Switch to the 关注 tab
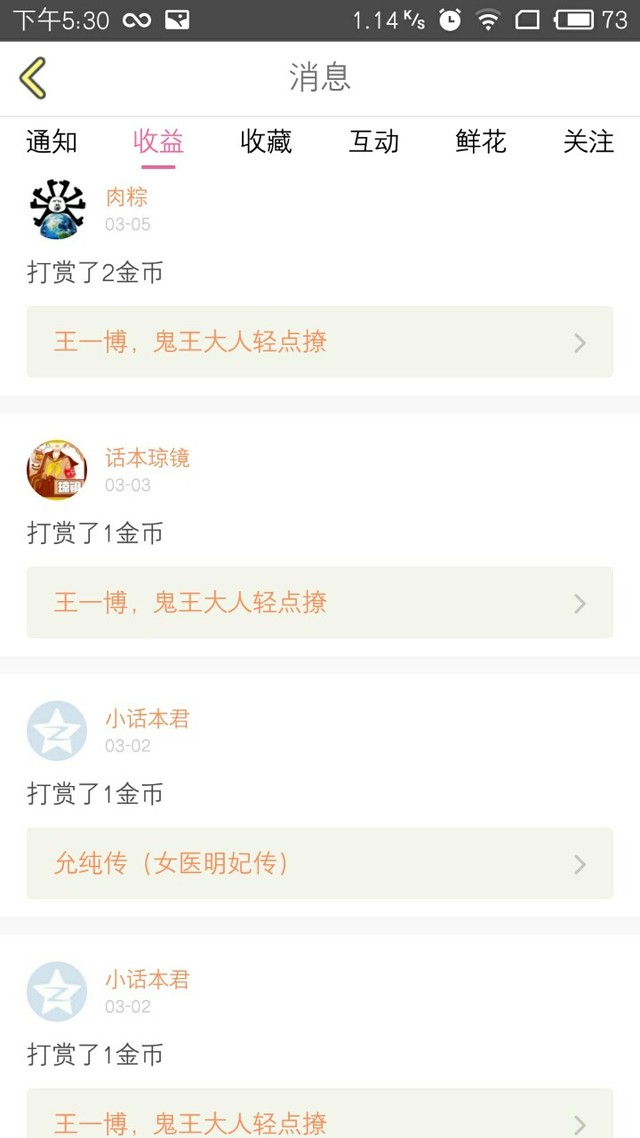 [x=588, y=142]
